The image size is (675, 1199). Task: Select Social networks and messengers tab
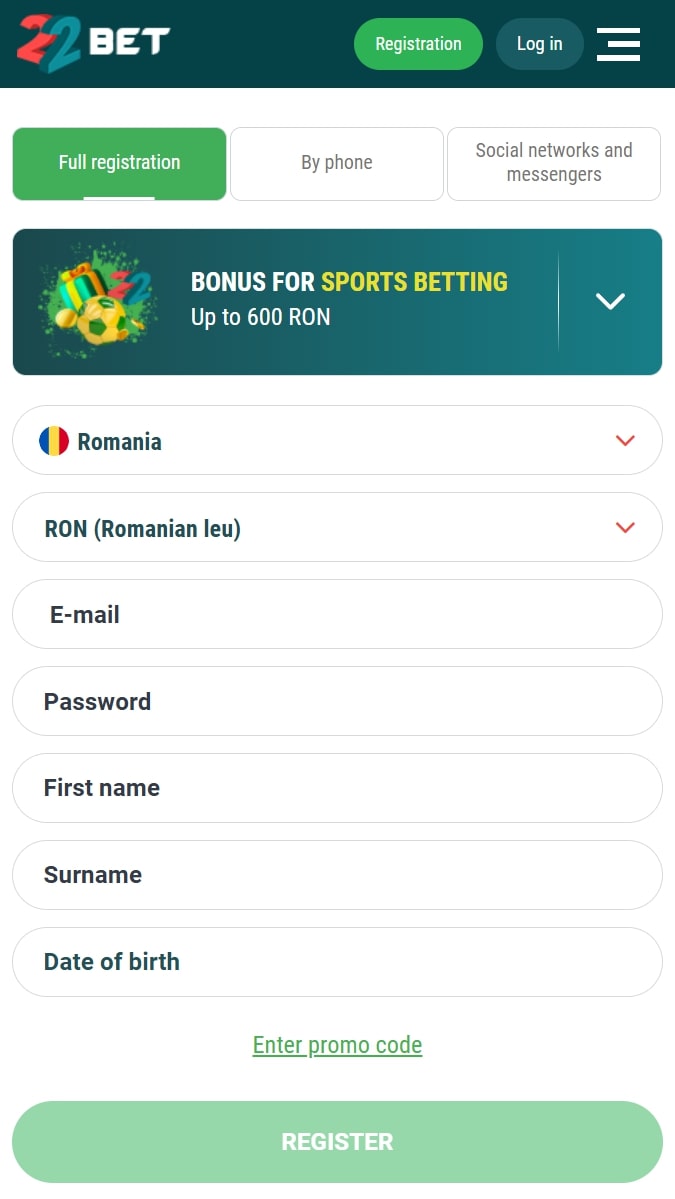pyautogui.click(x=553, y=164)
